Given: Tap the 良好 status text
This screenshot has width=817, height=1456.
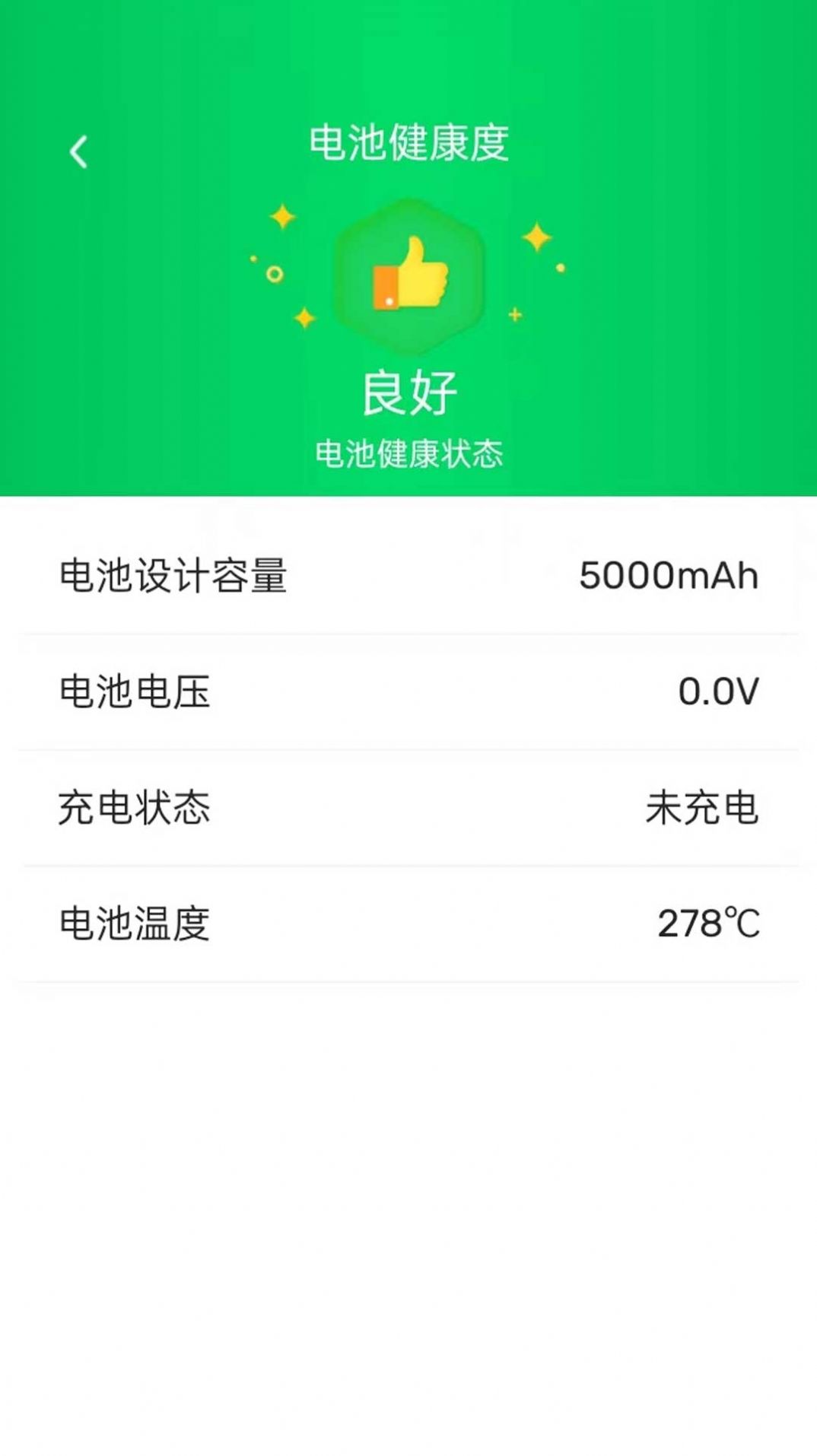Looking at the screenshot, I should tap(409, 393).
